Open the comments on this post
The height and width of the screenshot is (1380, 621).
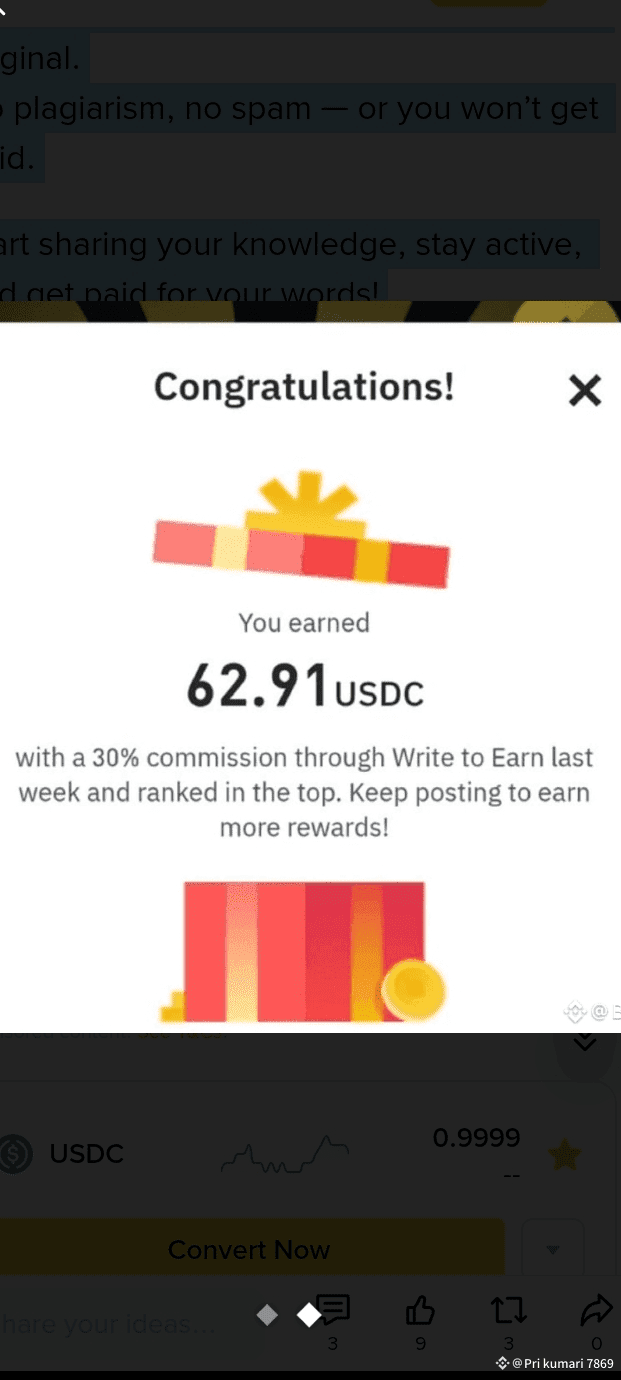pyautogui.click(x=333, y=1310)
